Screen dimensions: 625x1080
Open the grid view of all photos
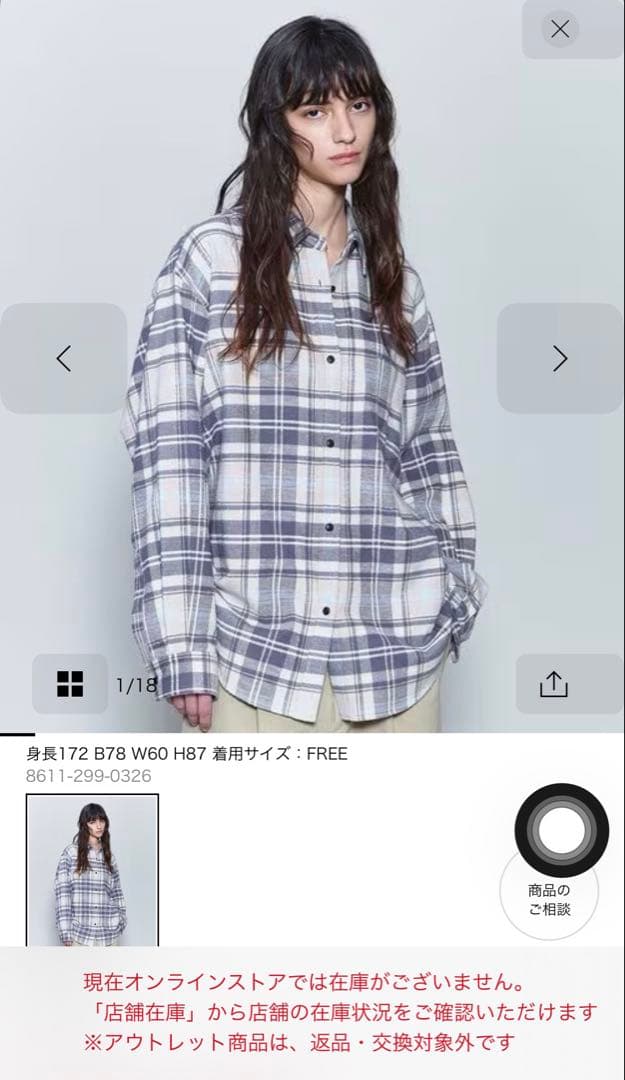[70, 684]
